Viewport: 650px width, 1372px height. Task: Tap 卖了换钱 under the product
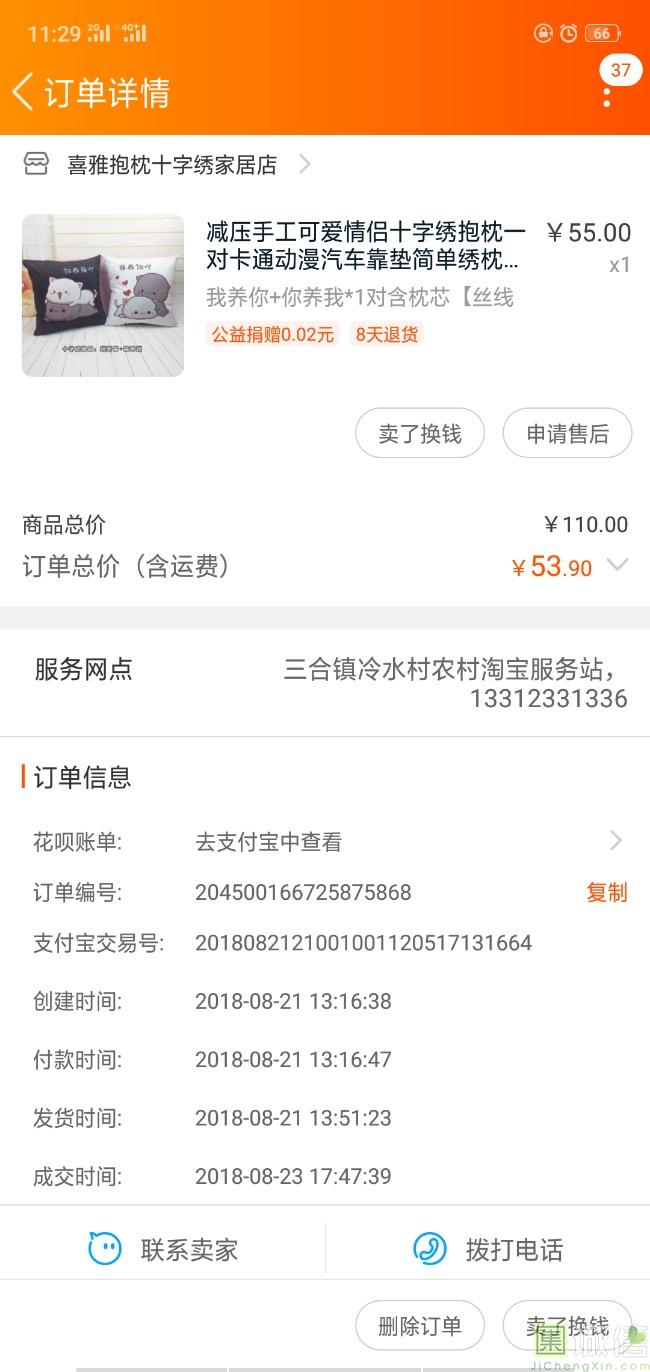[420, 434]
